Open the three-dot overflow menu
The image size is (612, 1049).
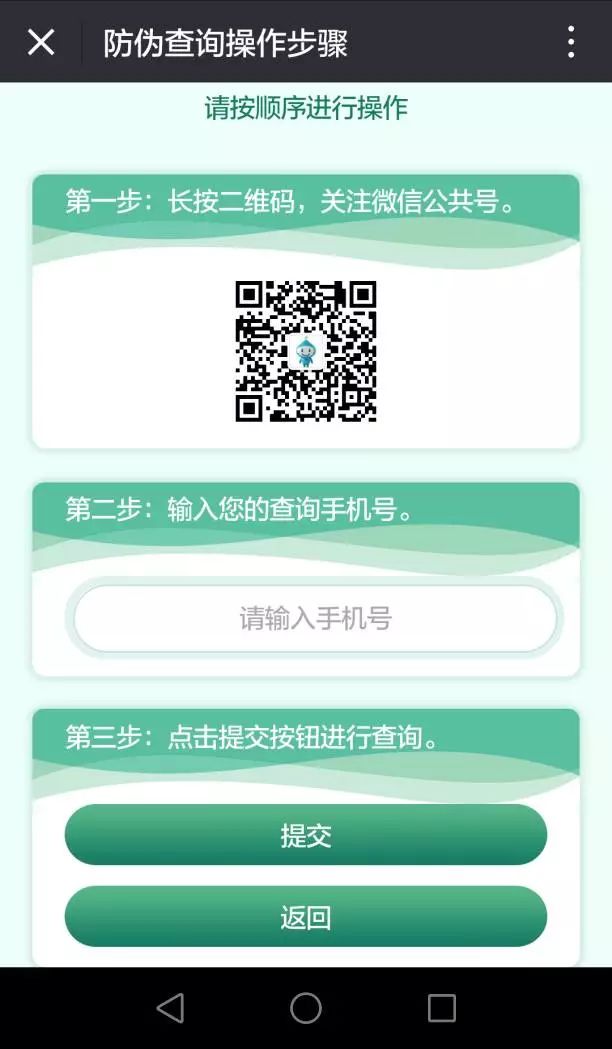571,42
